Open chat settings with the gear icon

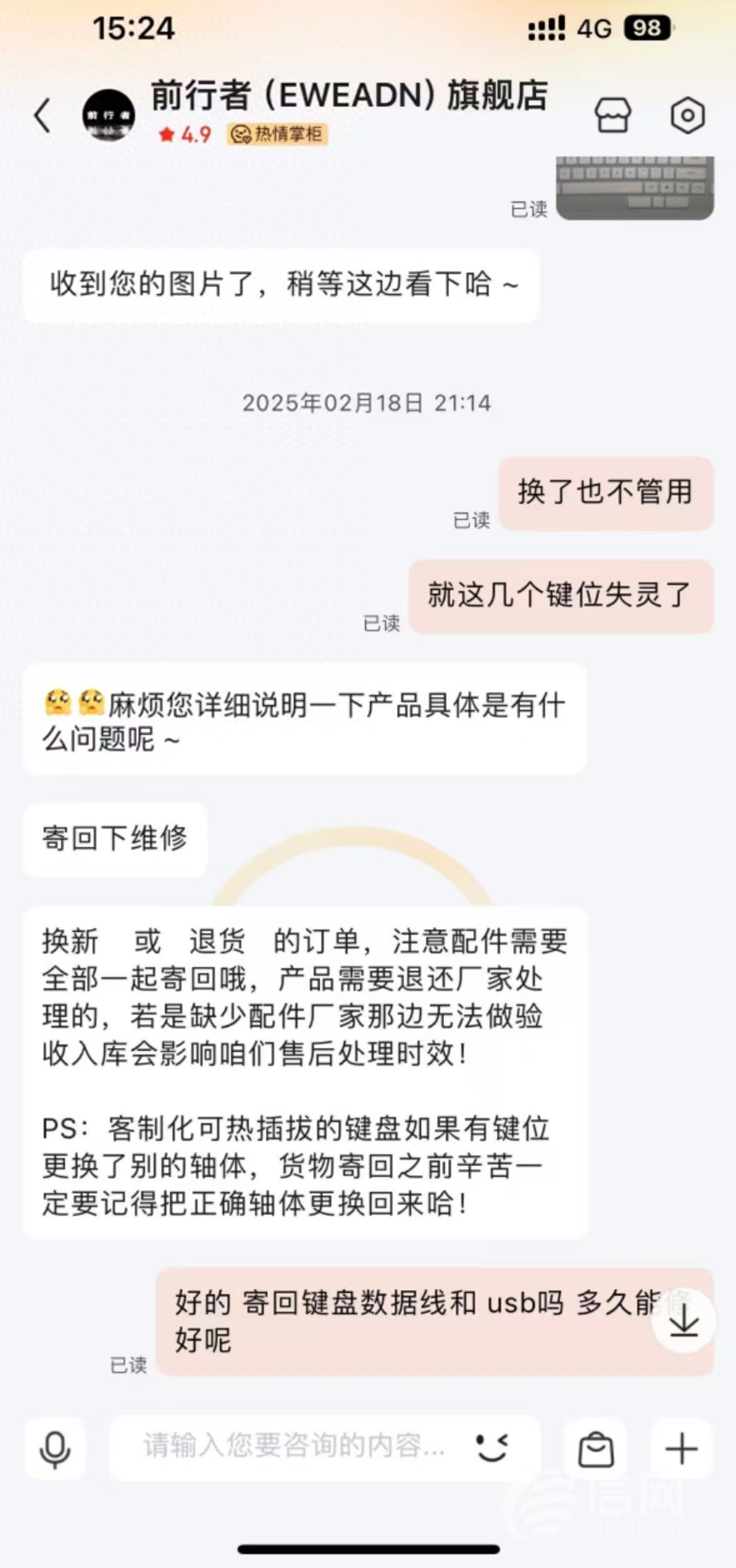click(x=689, y=116)
